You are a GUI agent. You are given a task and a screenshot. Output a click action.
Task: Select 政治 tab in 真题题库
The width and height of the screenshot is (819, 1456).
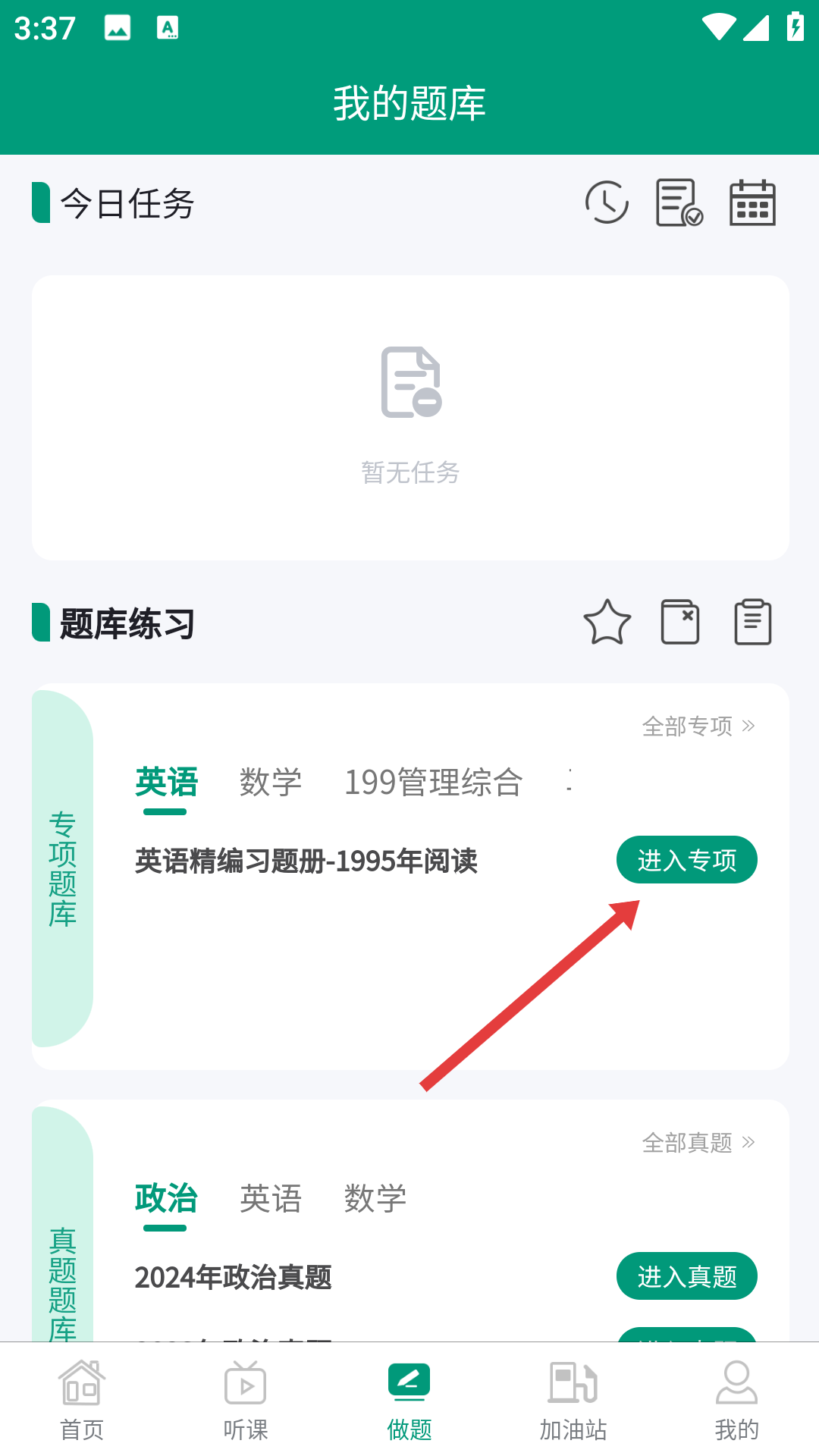pyautogui.click(x=166, y=1199)
